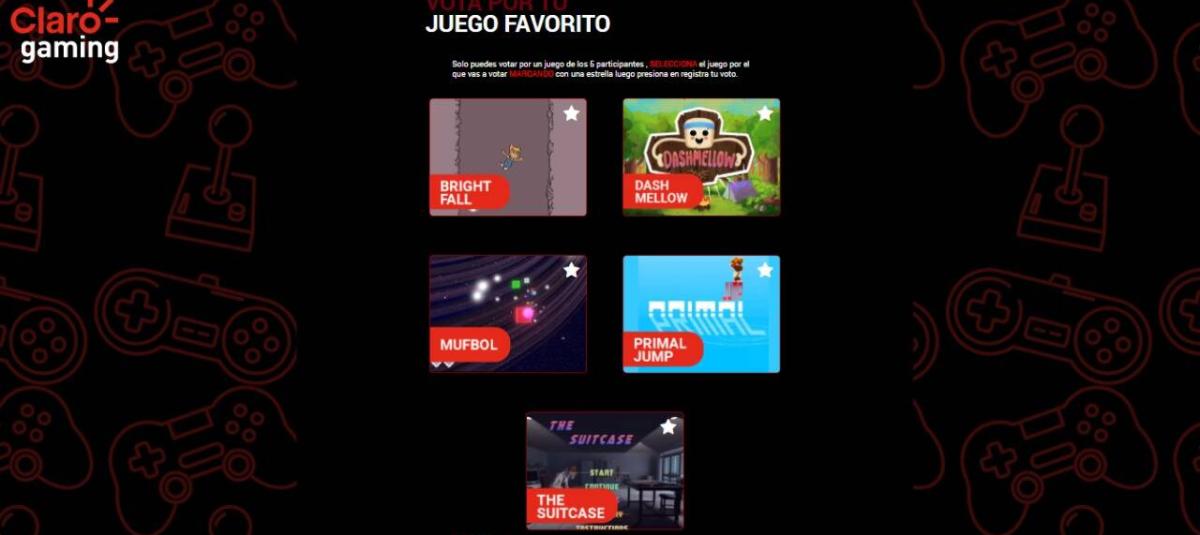Tap The Suitcase game card
Screen dimensions: 1200x535
pos(605,470)
